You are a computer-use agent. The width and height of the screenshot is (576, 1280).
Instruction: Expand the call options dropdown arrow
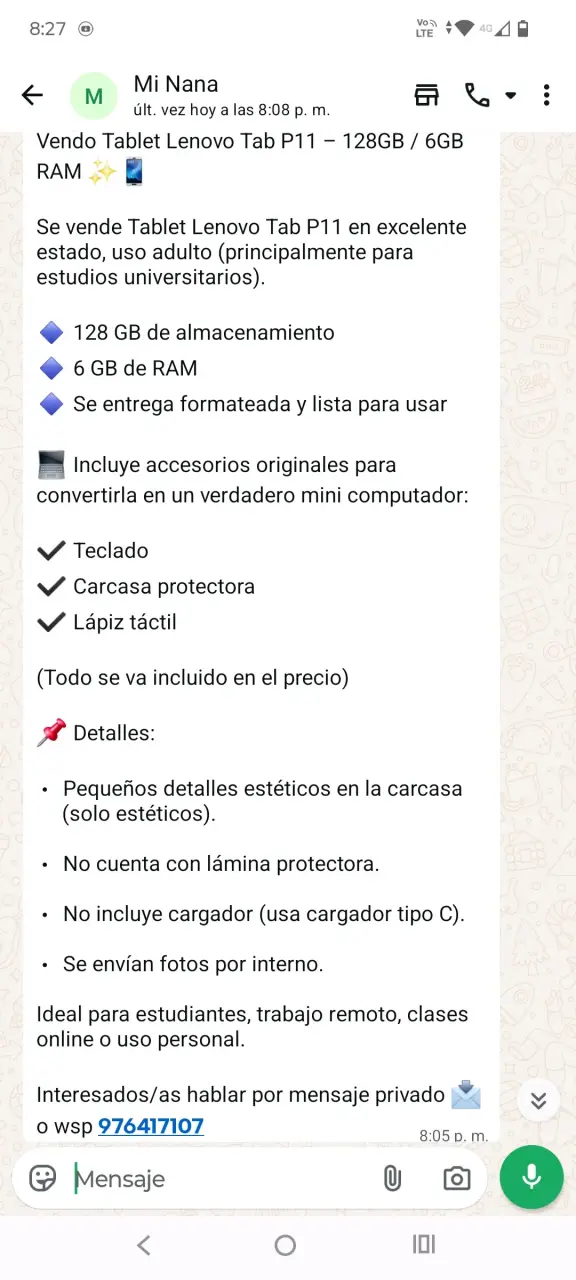pyautogui.click(x=510, y=96)
